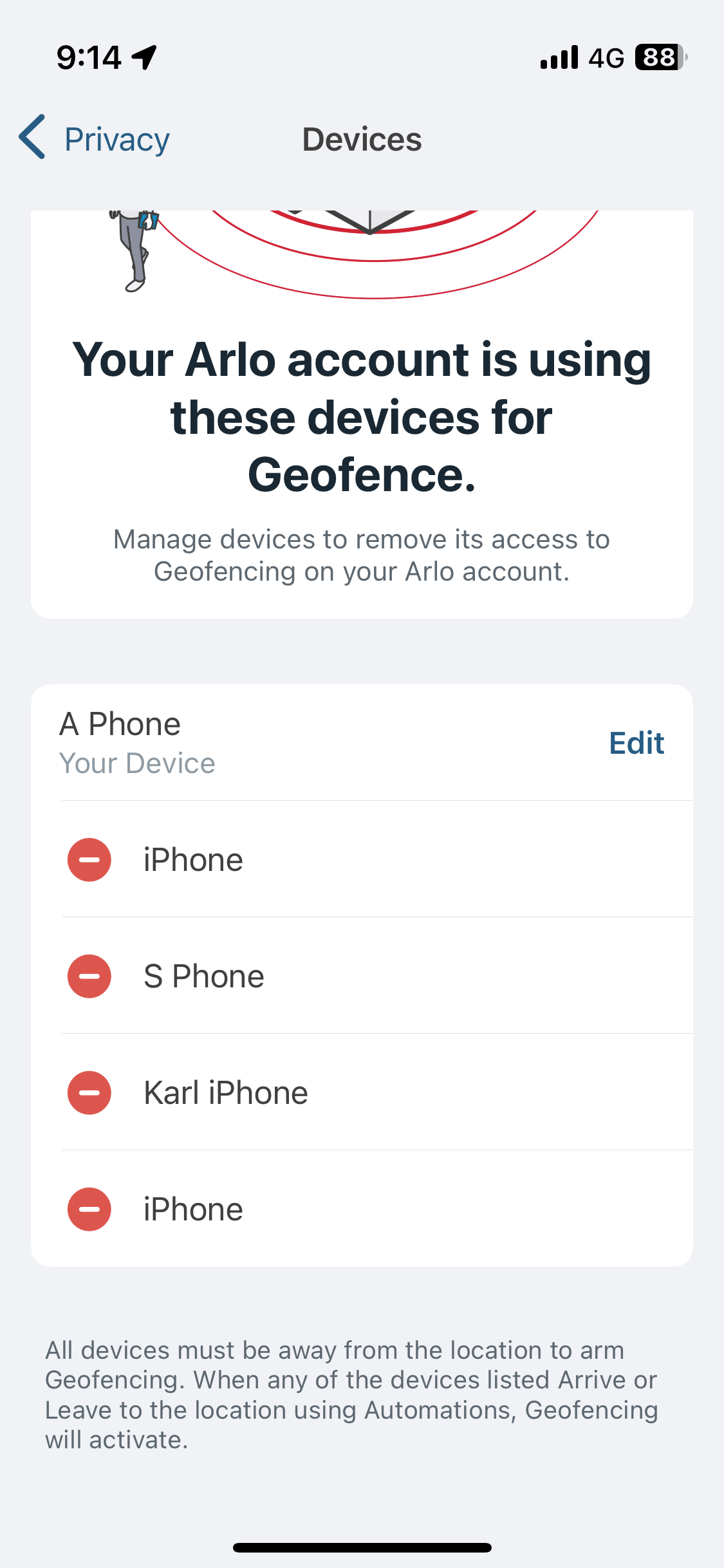The height and width of the screenshot is (1568, 724).
Task: Remove the S Phone device
Action: tap(89, 976)
